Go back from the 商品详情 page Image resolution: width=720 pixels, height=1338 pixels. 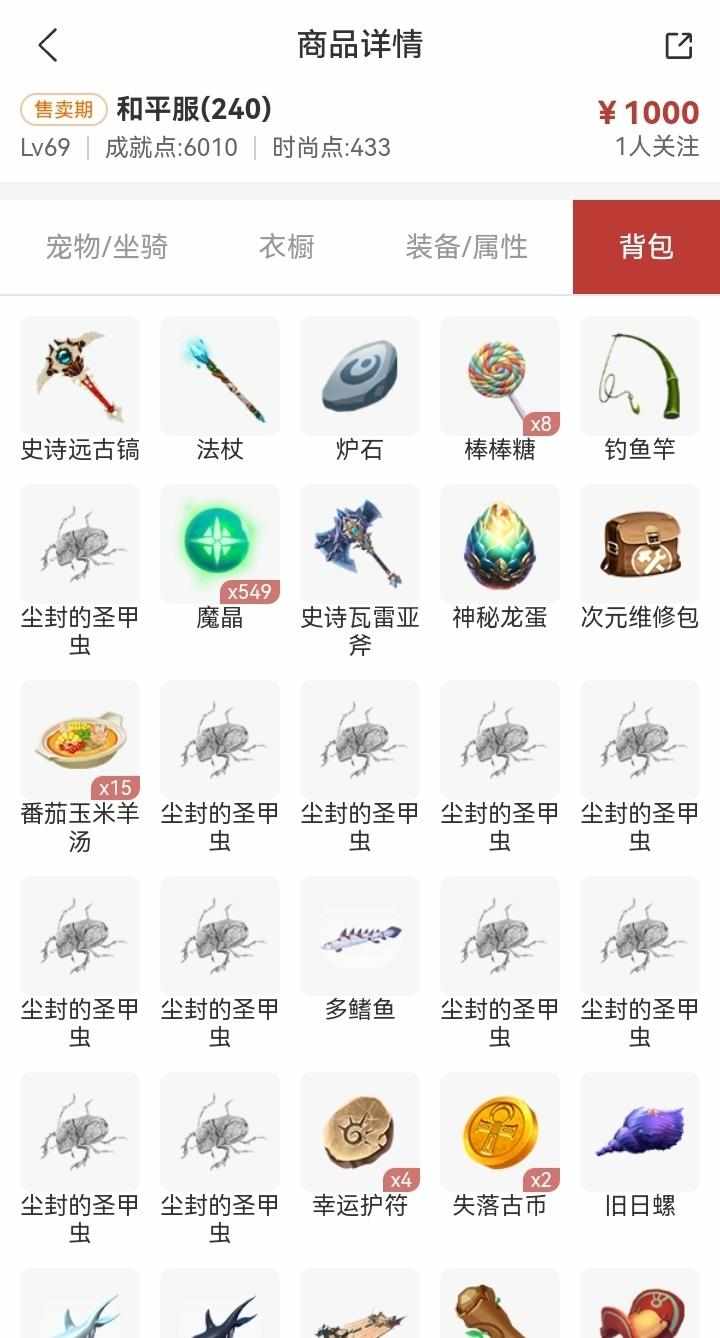pyautogui.click(x=48, y=45)
